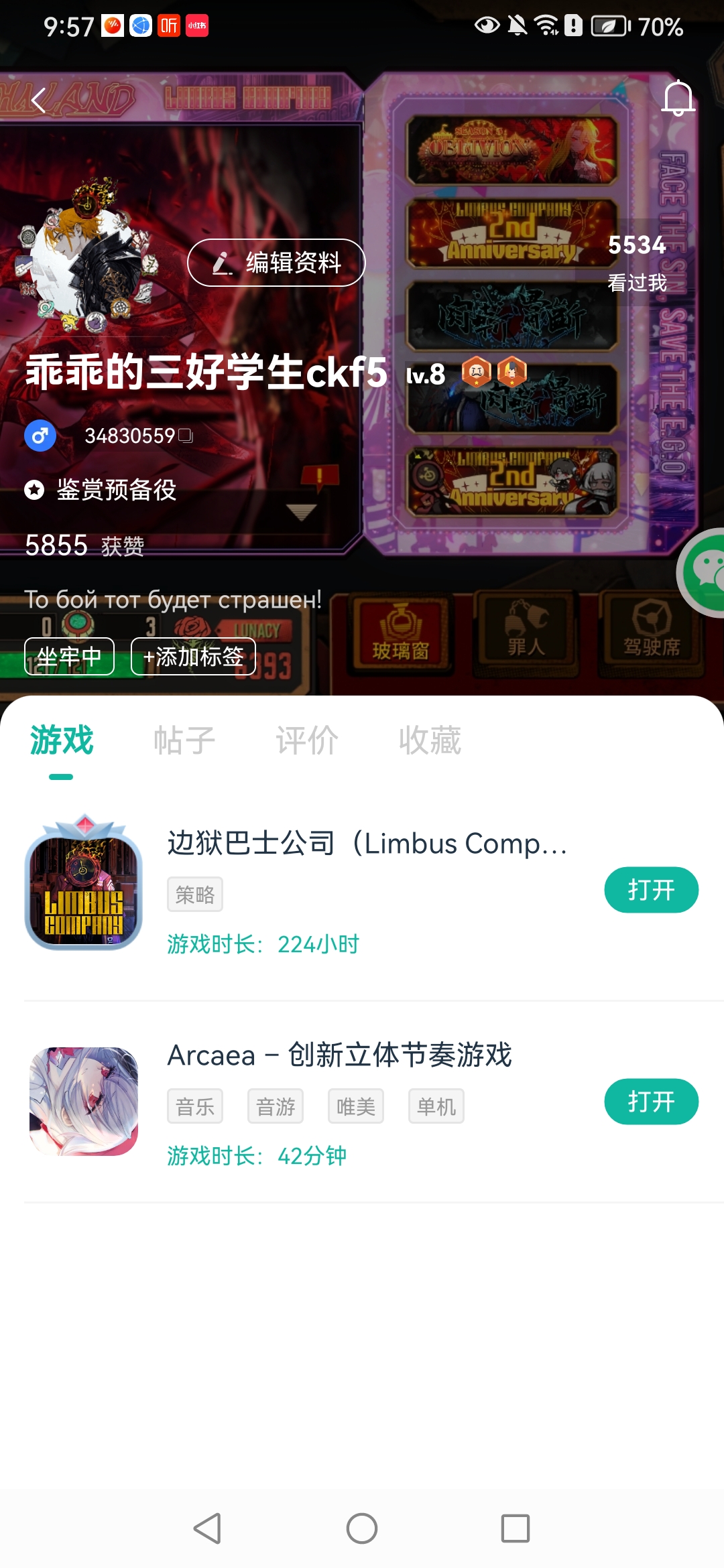Open the 看过我 profile visitors count
724x1568 pixels.
pos(637,261)
